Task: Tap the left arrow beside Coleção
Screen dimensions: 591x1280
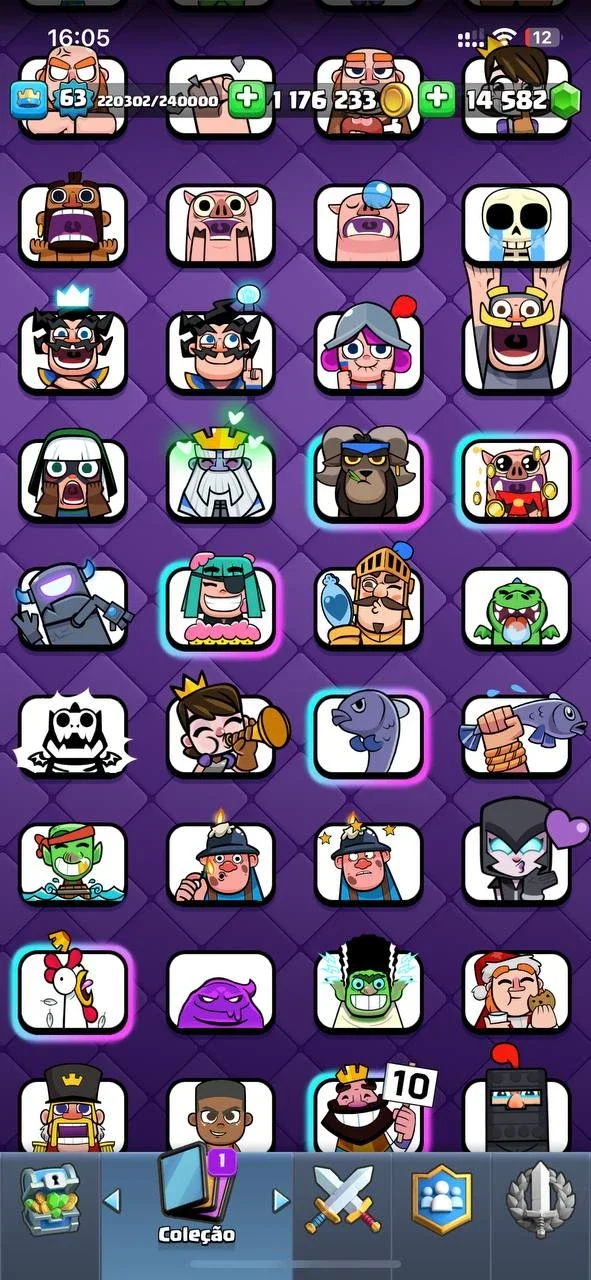Action: (x=113, y=1199)
